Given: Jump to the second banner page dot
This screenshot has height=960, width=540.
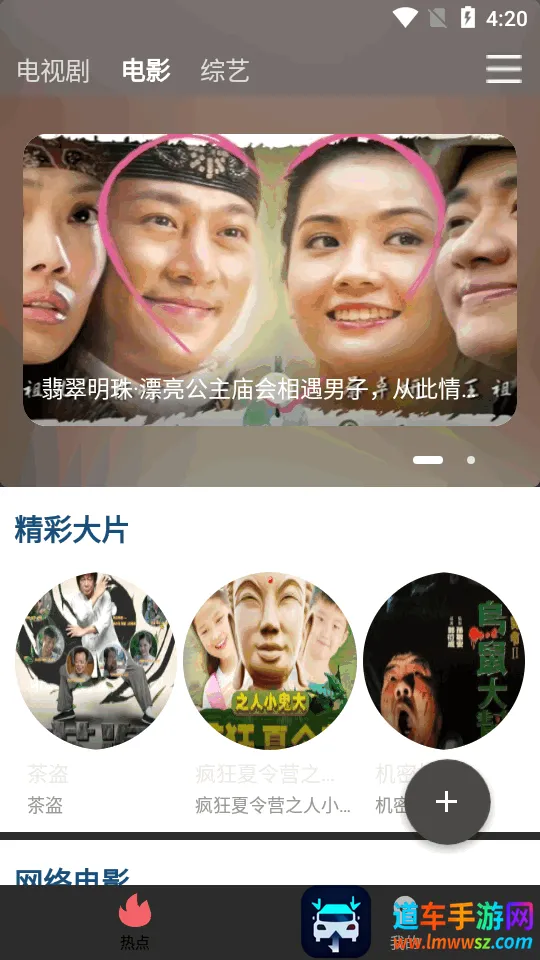Looking at the screenshot, I should [471, 460].
